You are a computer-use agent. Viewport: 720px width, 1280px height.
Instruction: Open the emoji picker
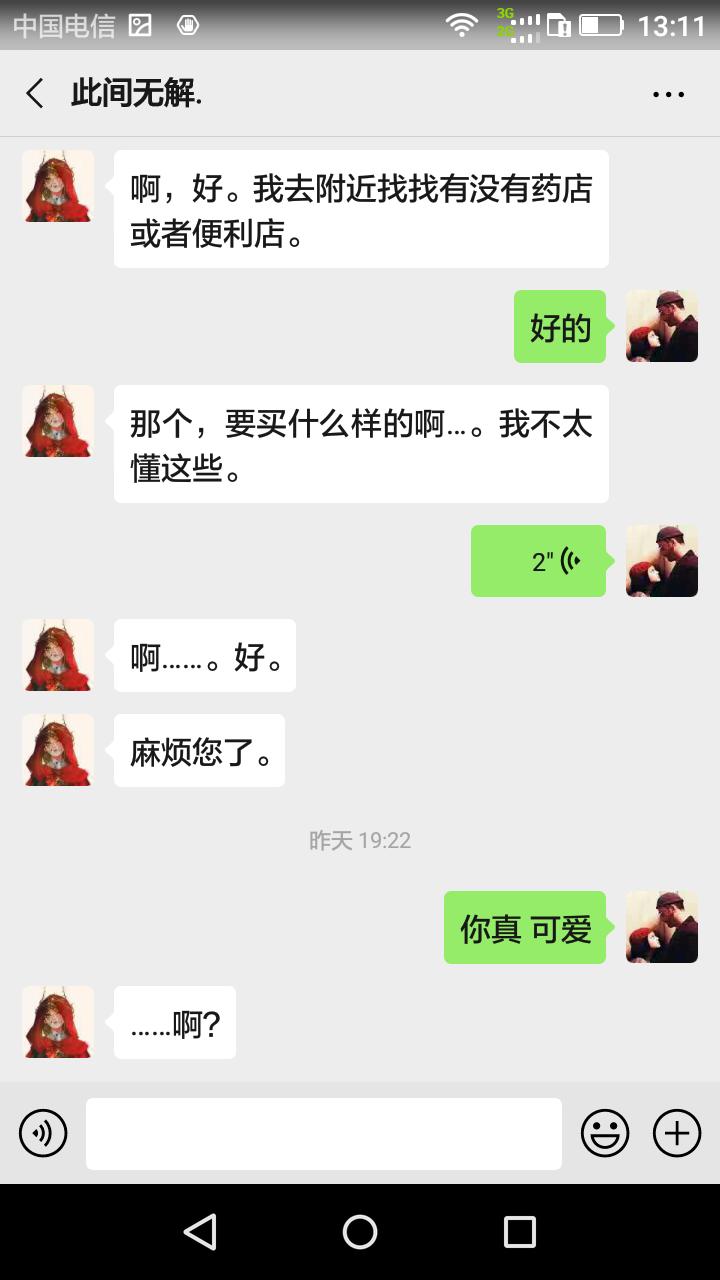[605, 1133]
